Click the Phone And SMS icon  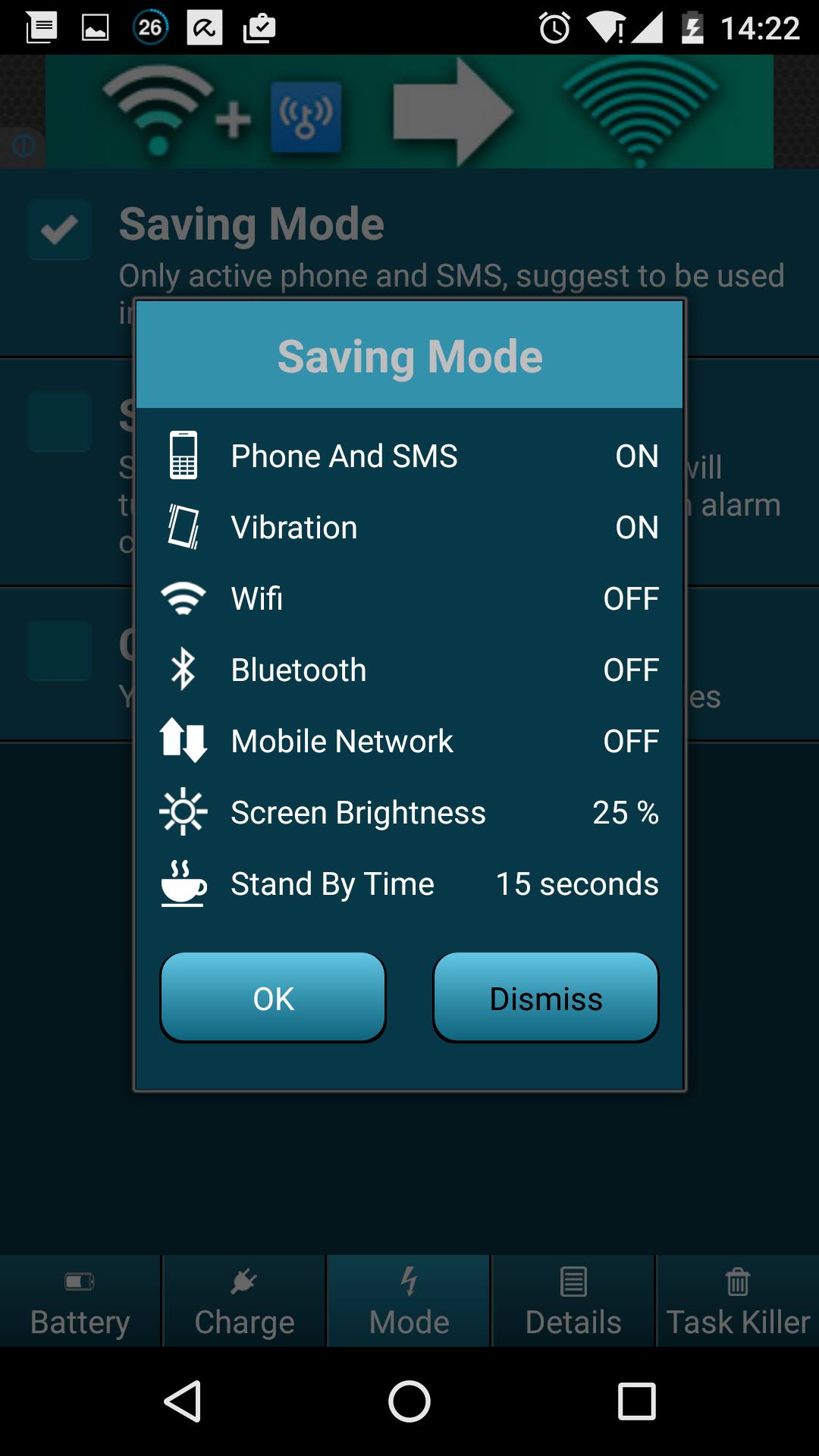(x=183, y=455)
